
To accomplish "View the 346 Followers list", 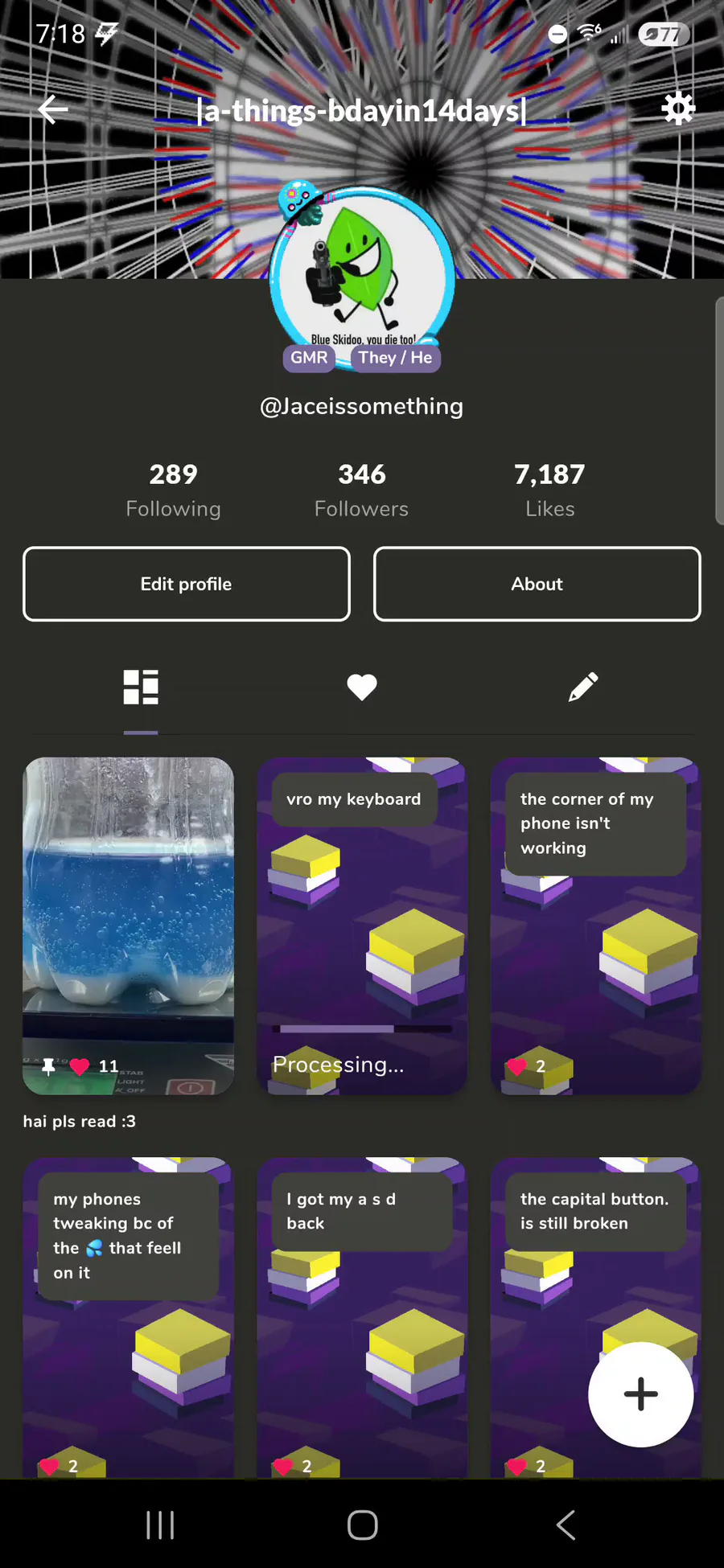I will [x=361, y=491].
